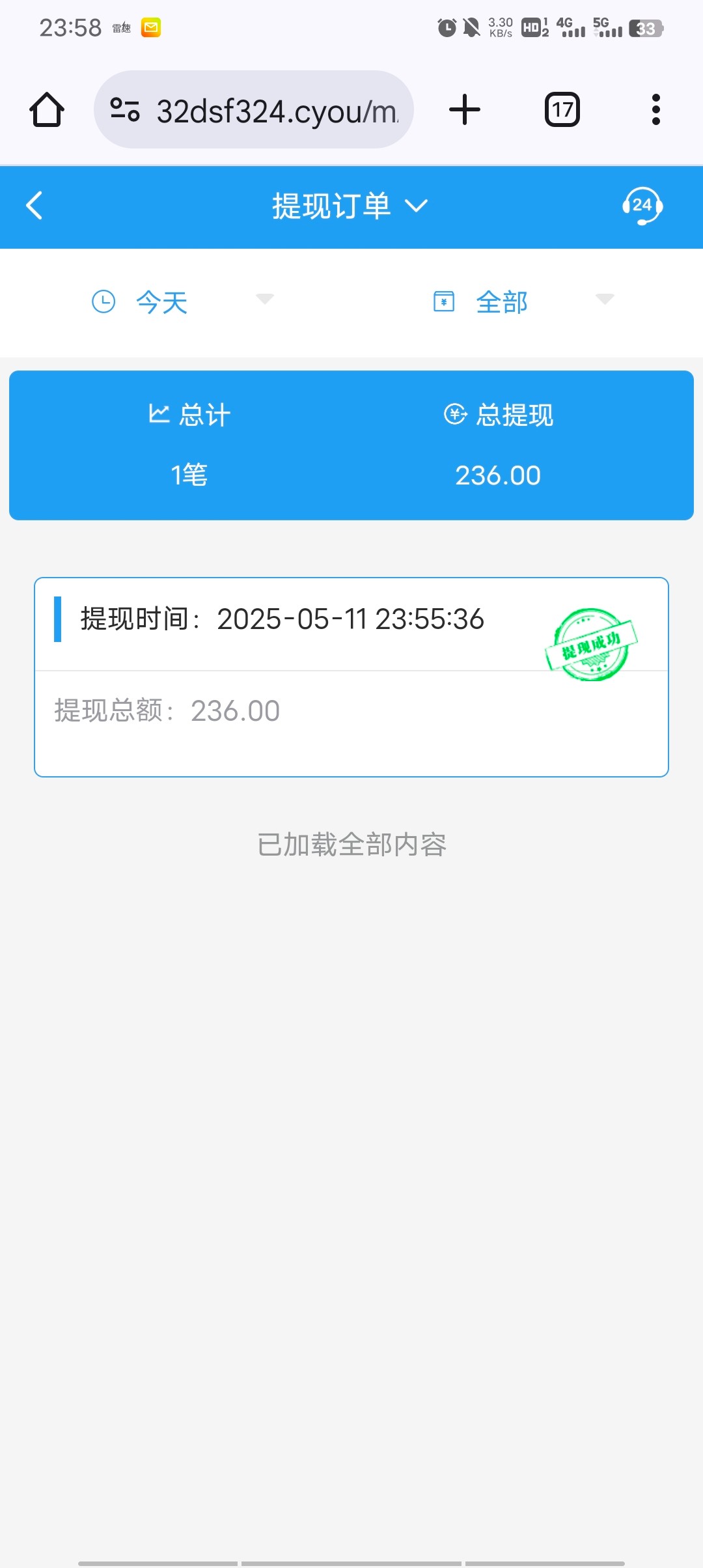
Task: Open the 今天 date filter
Action: point(182,302)
